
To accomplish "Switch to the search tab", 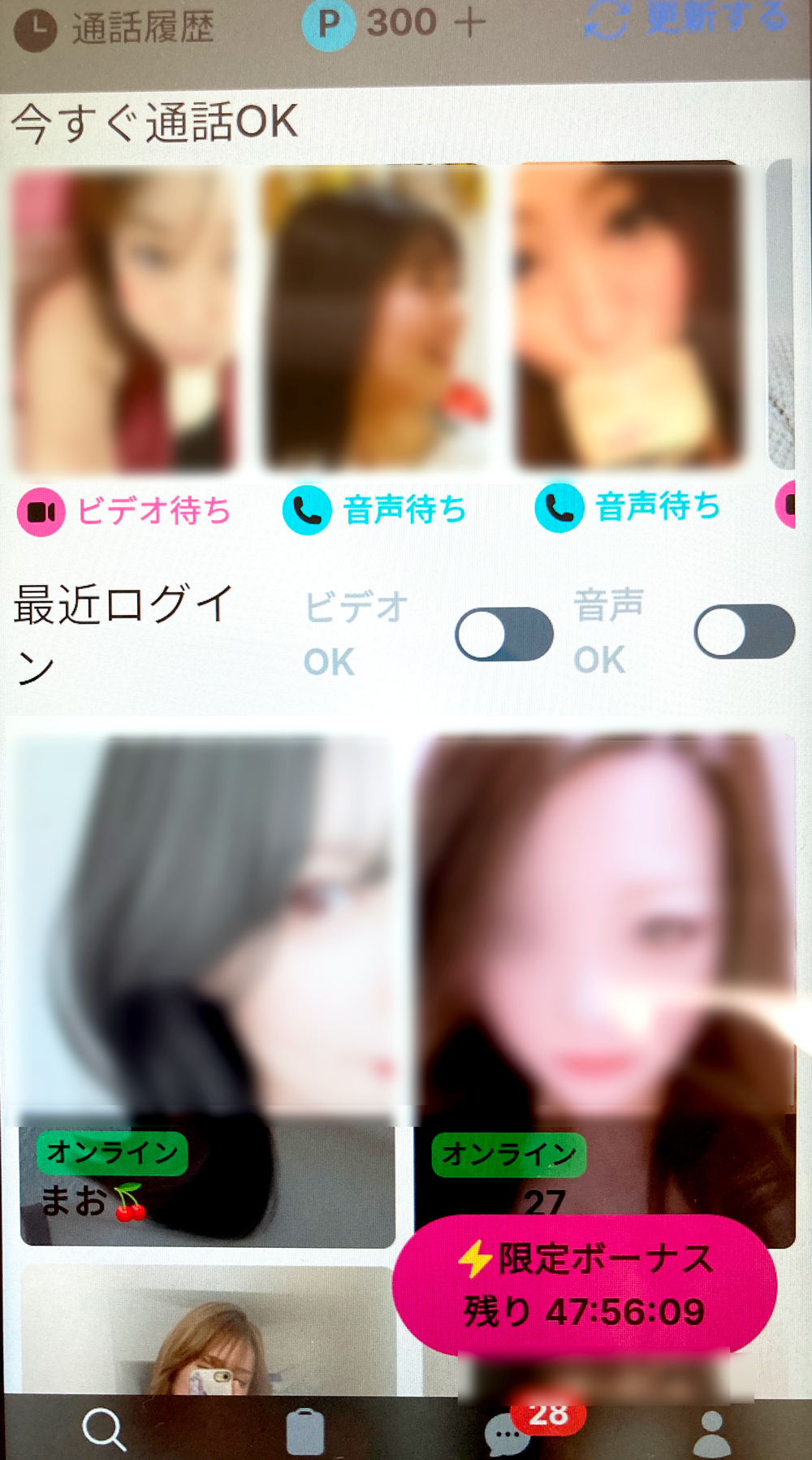I will click(104, 1430).
